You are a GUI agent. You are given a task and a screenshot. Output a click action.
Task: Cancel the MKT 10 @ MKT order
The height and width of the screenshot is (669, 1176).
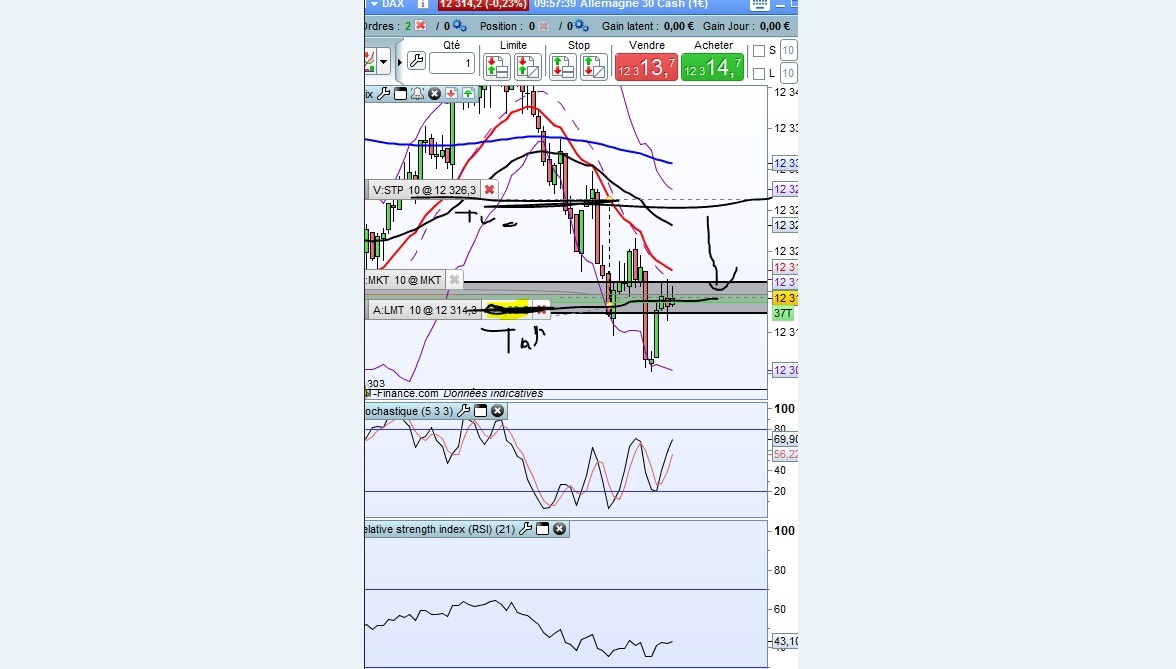click(453, 280)
